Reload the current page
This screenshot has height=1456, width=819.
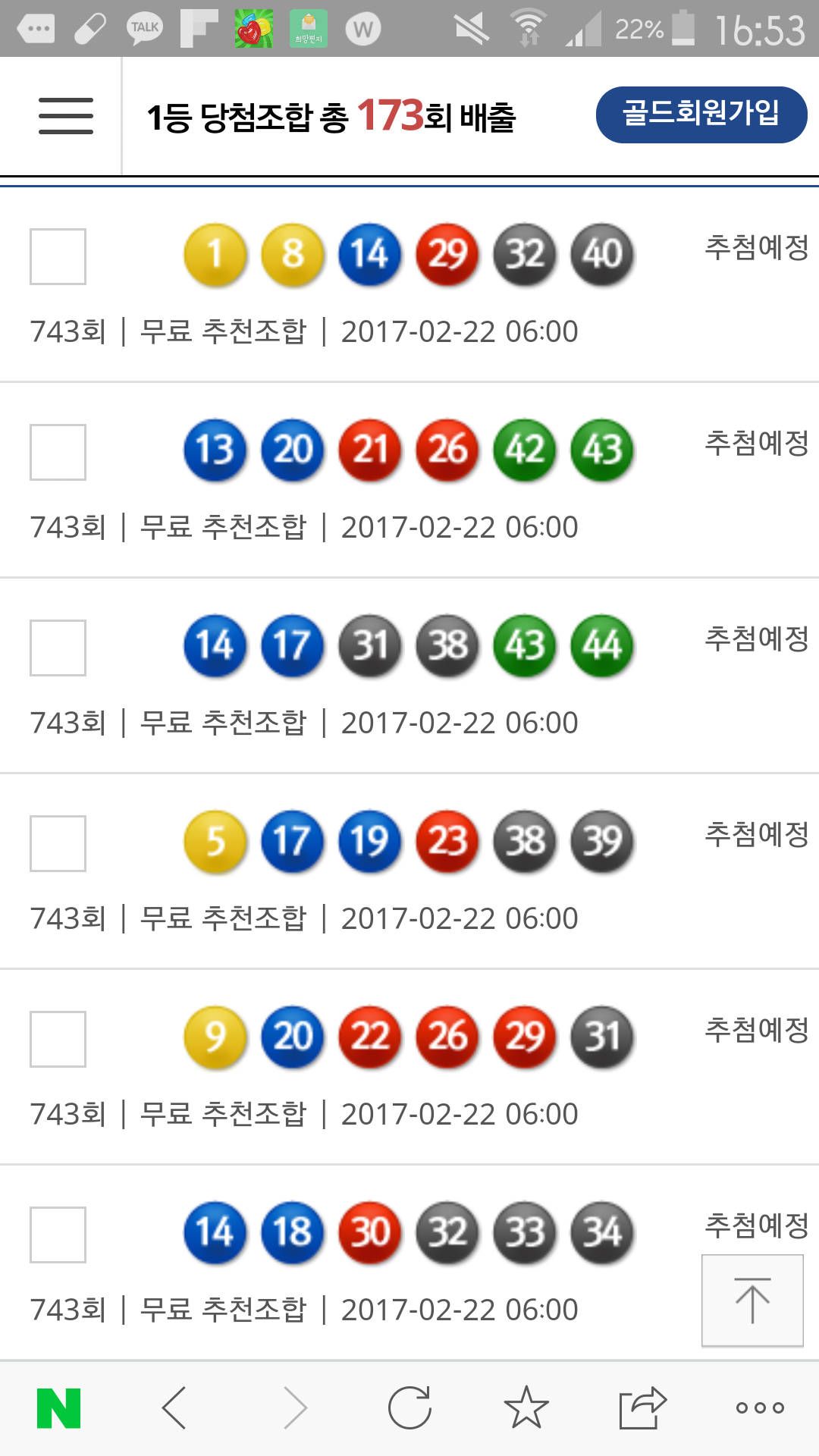pyautogui.click(x=409, y=1408)
